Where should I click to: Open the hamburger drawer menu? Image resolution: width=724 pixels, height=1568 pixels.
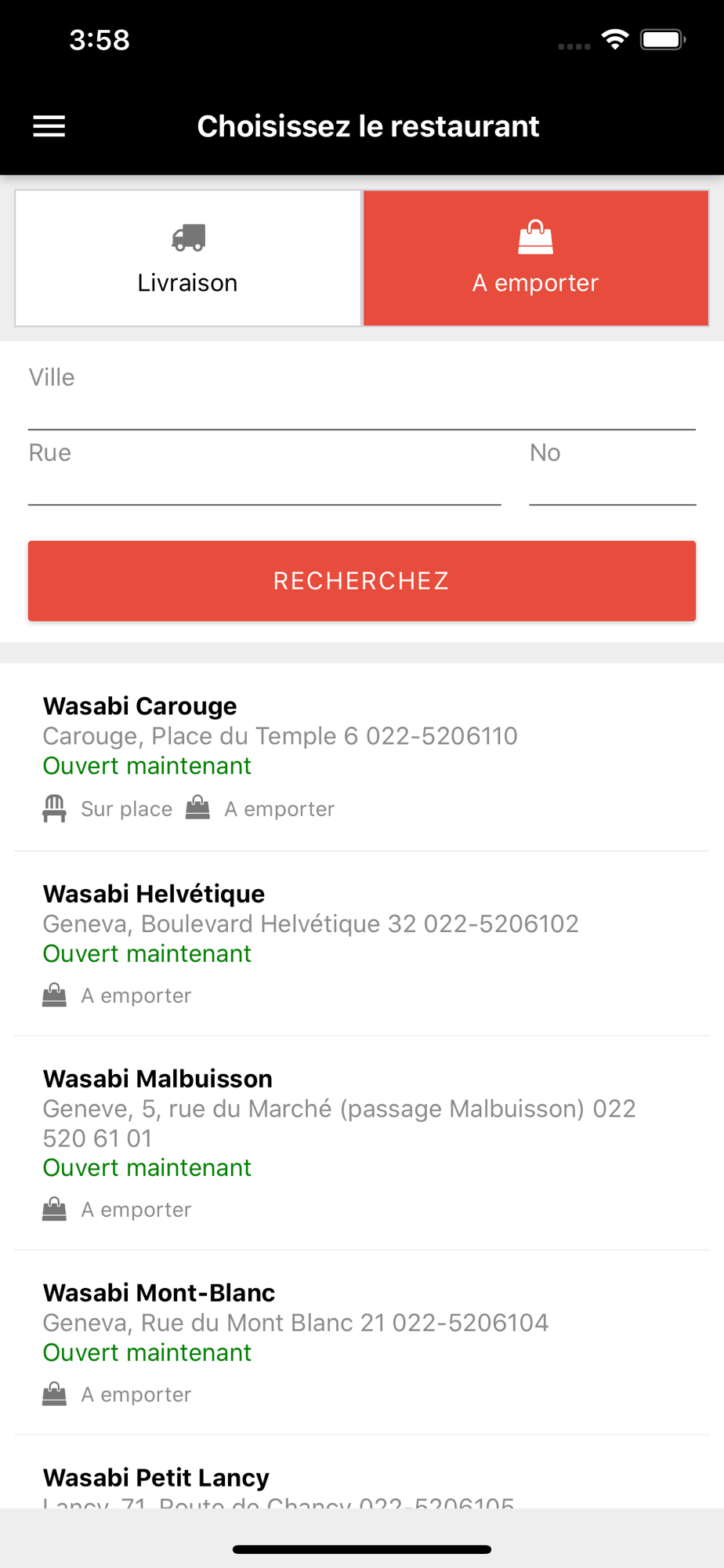pos(49,126)
